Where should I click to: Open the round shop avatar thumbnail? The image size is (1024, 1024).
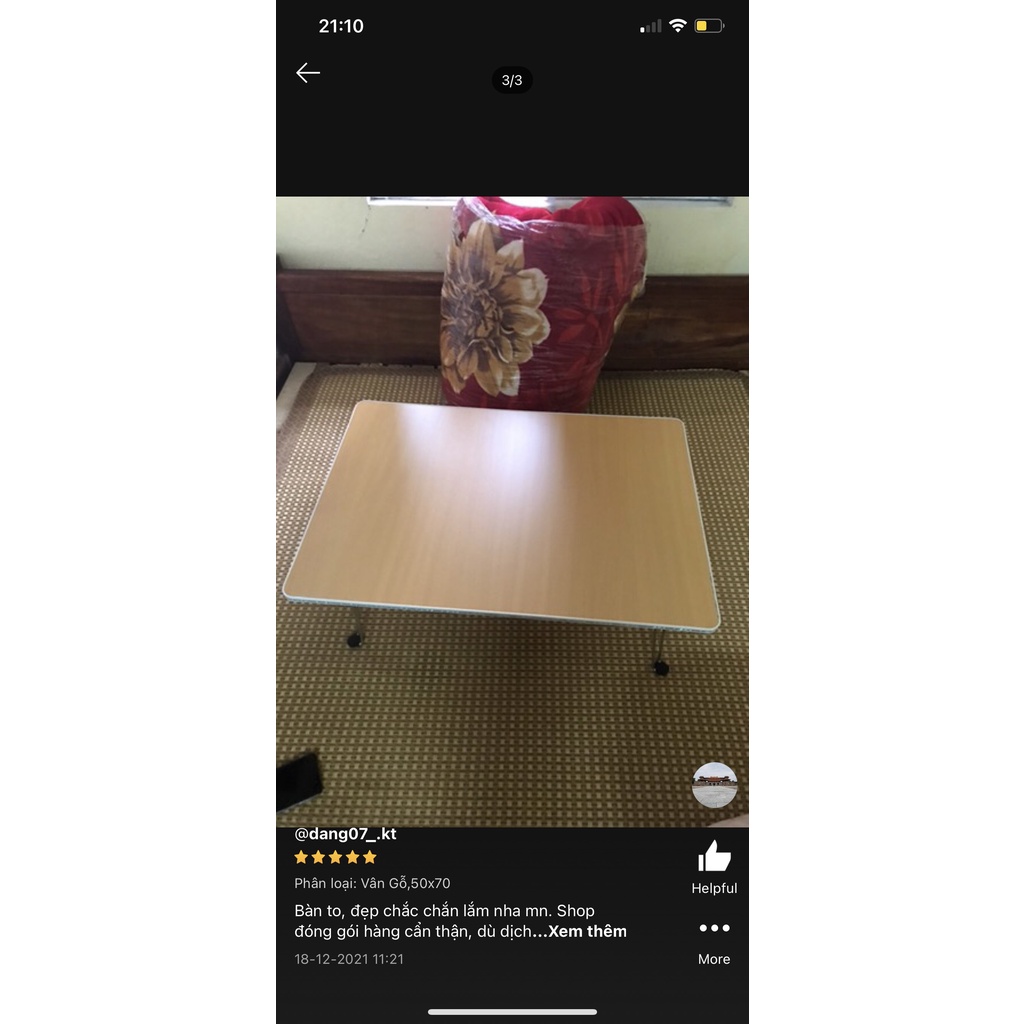click(x=714, y=785)
